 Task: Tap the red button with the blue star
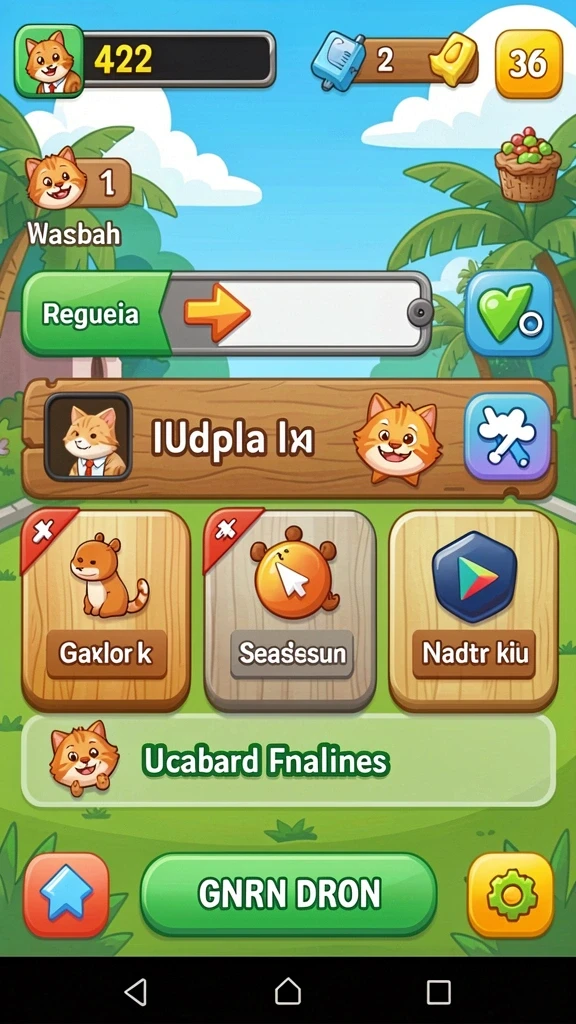tap(66, 895)
